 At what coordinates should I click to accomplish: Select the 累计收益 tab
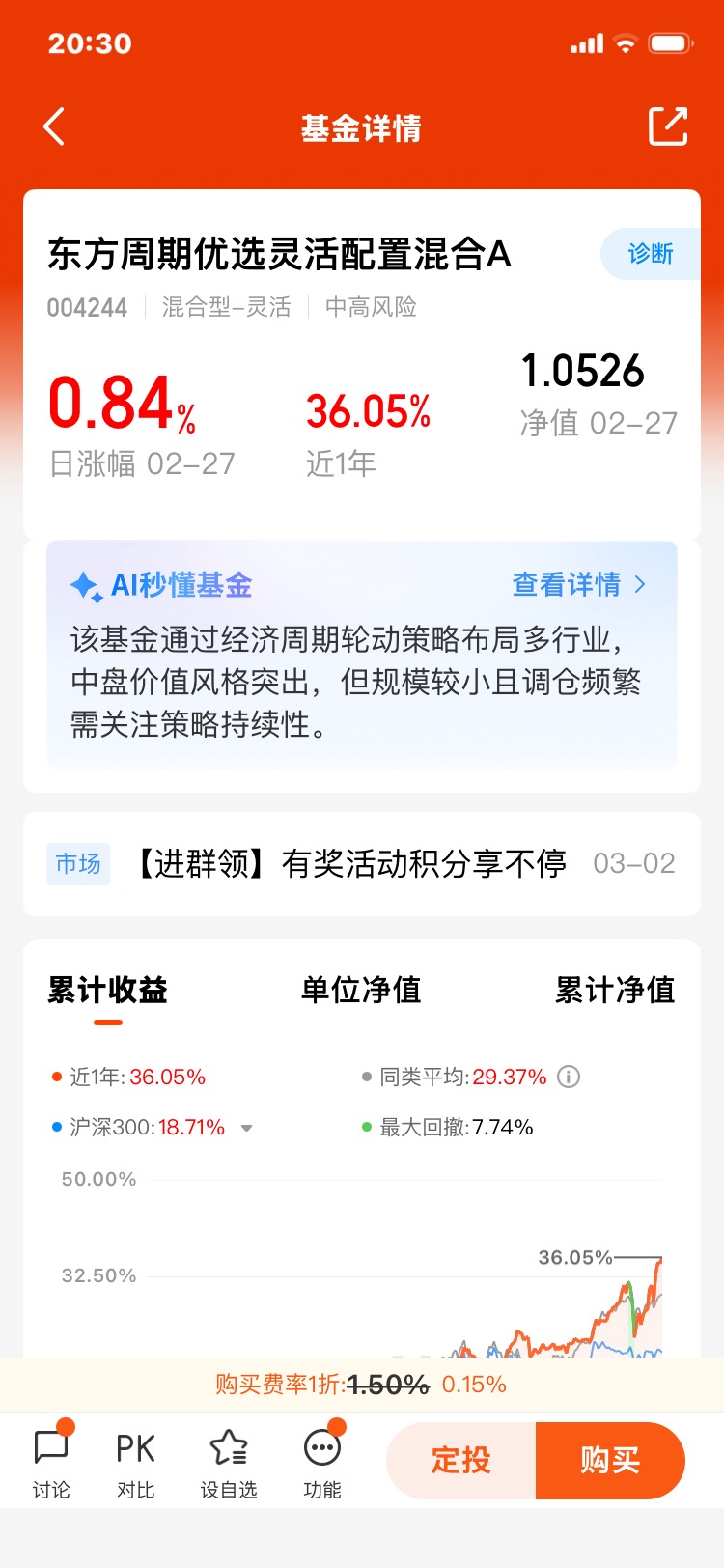(108, 990)
